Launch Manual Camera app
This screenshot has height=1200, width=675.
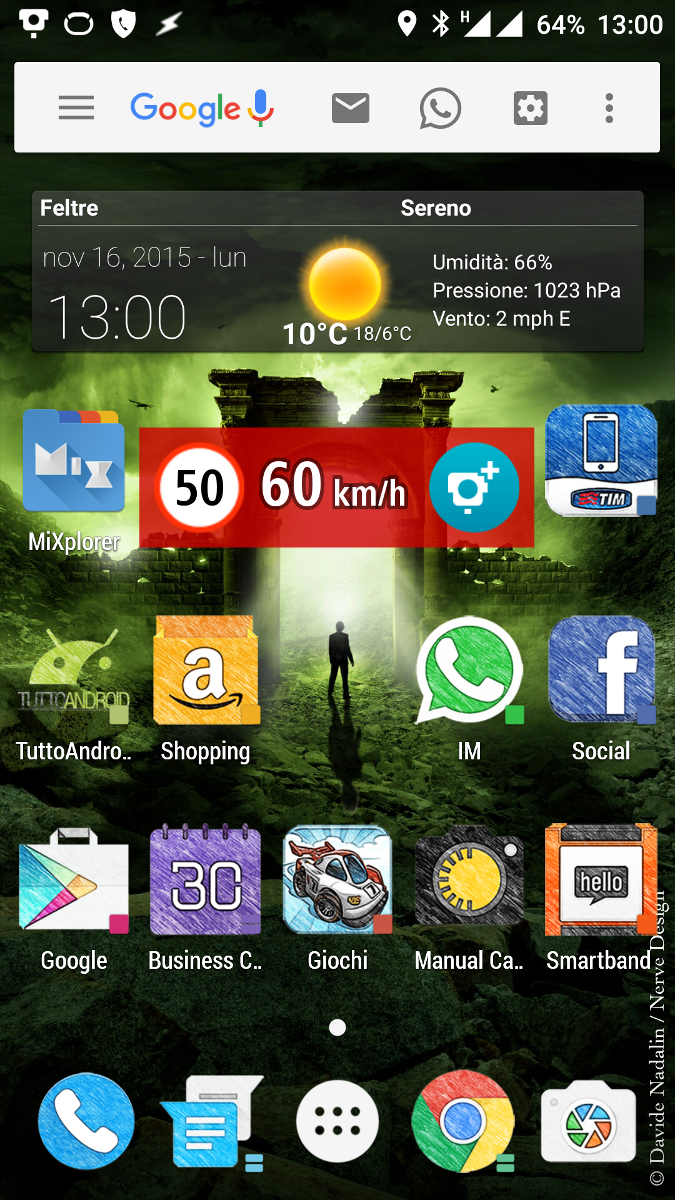point(469,900)
